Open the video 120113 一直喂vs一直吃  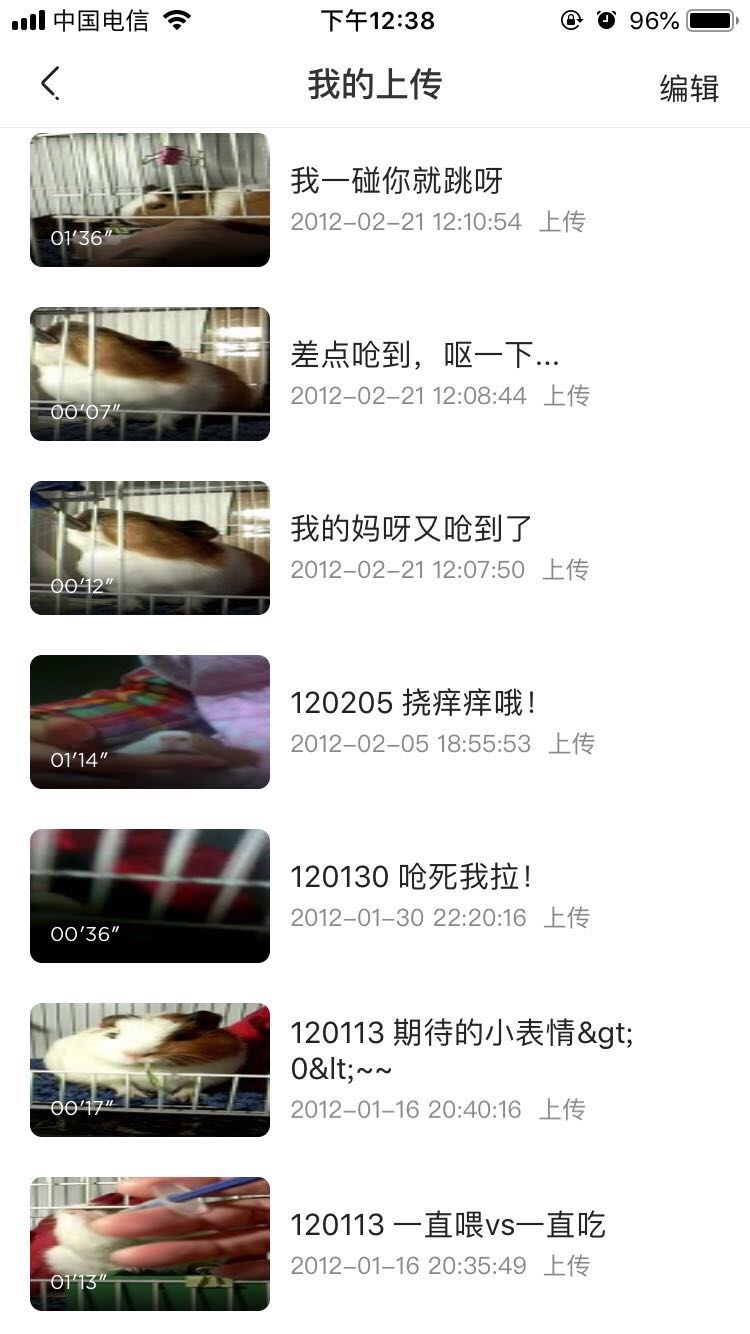[x=150, y=1244]
